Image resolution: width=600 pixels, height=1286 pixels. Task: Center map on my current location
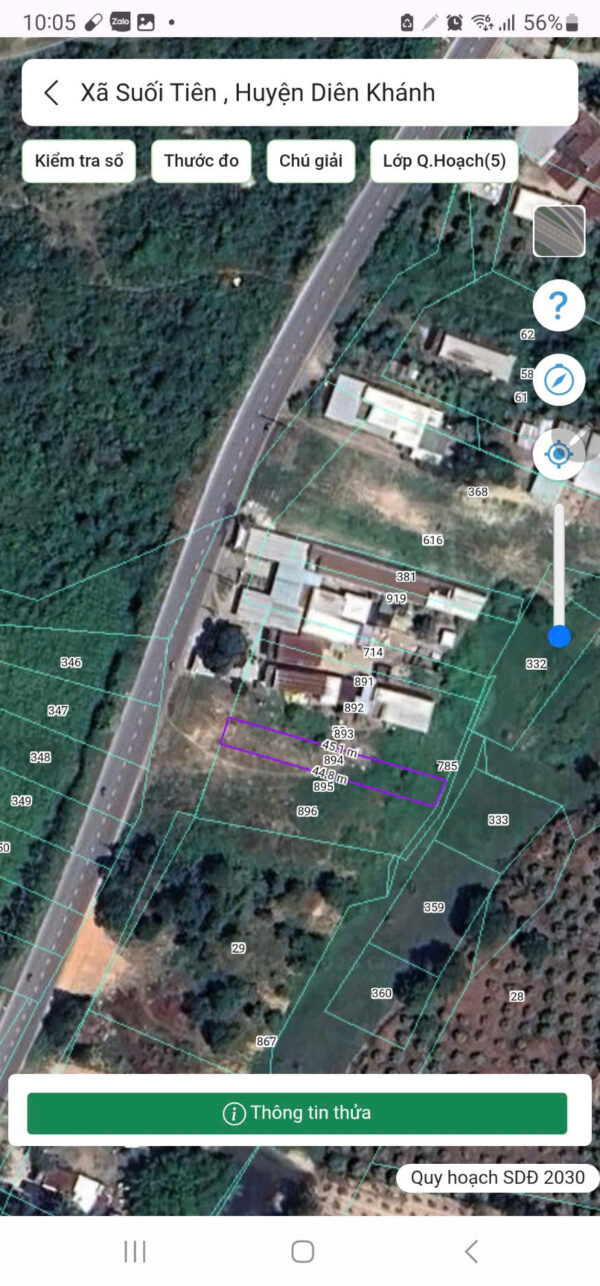(x=559, y=454)
